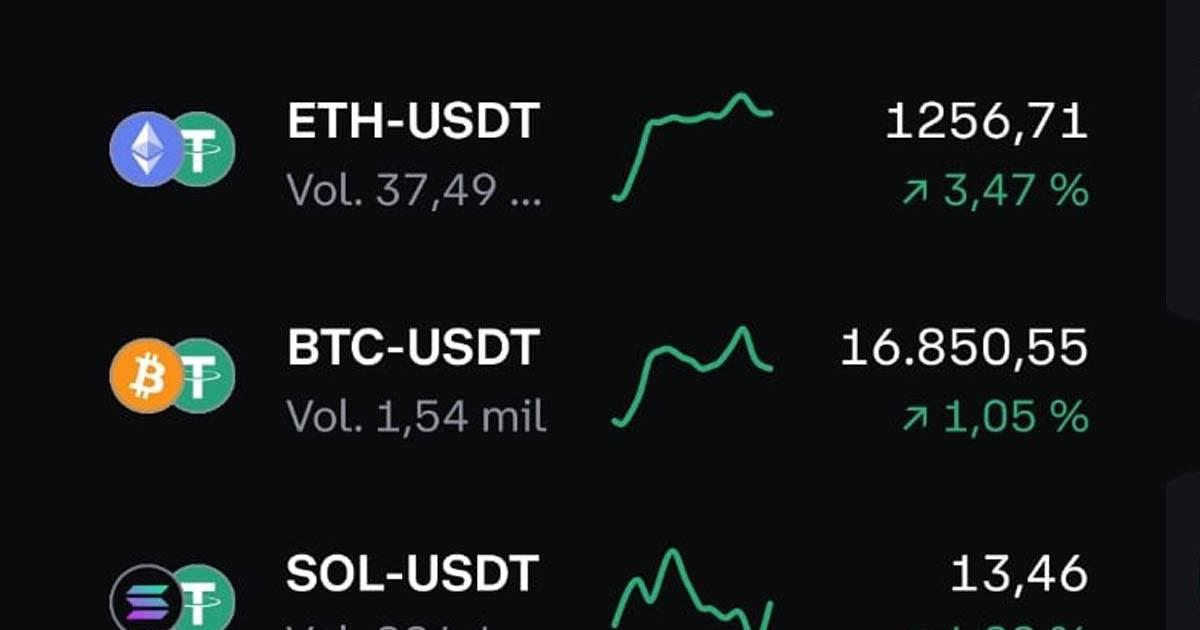Select the BTC-USDT market row
This screenshot has width=1200, height=630.
(413, 349)
